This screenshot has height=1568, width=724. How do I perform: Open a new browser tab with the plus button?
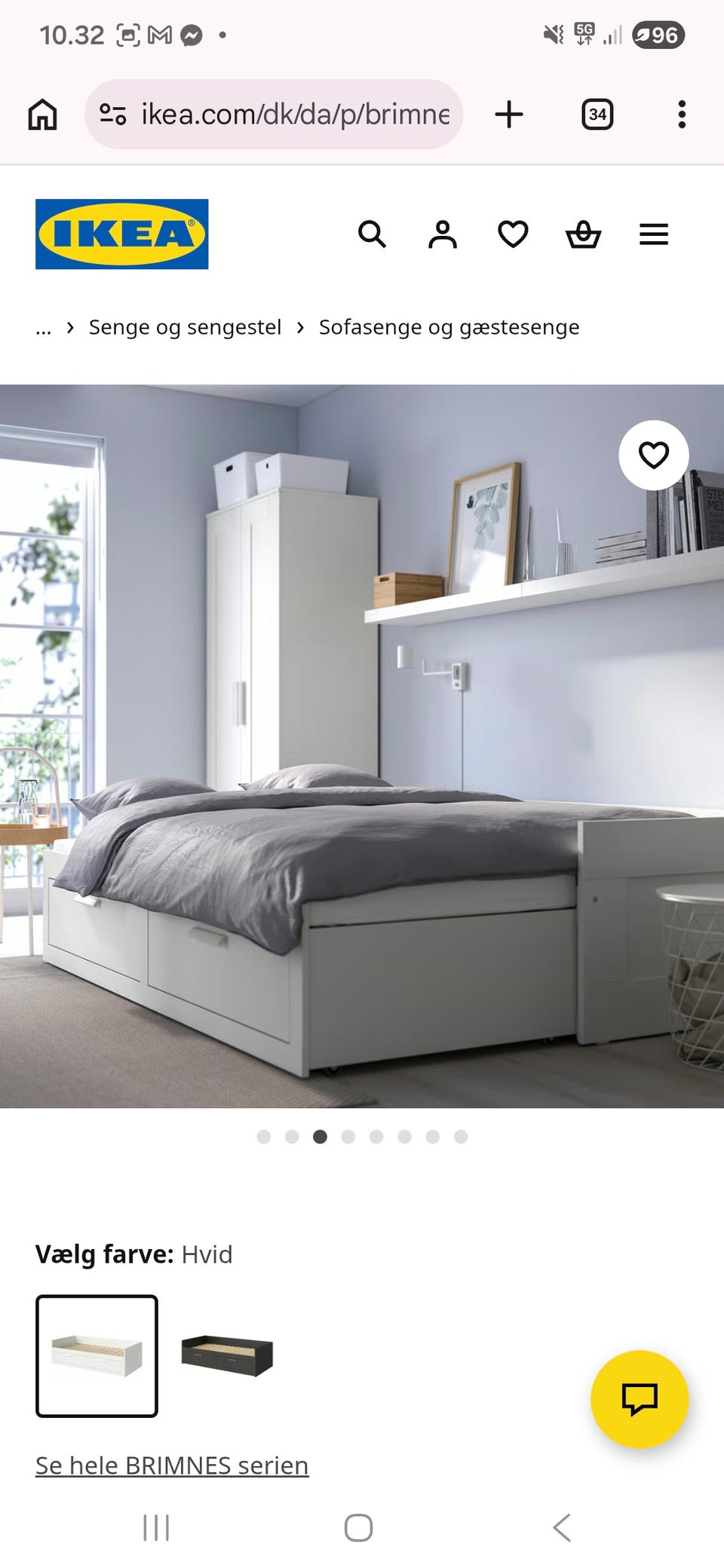point(509,114)
